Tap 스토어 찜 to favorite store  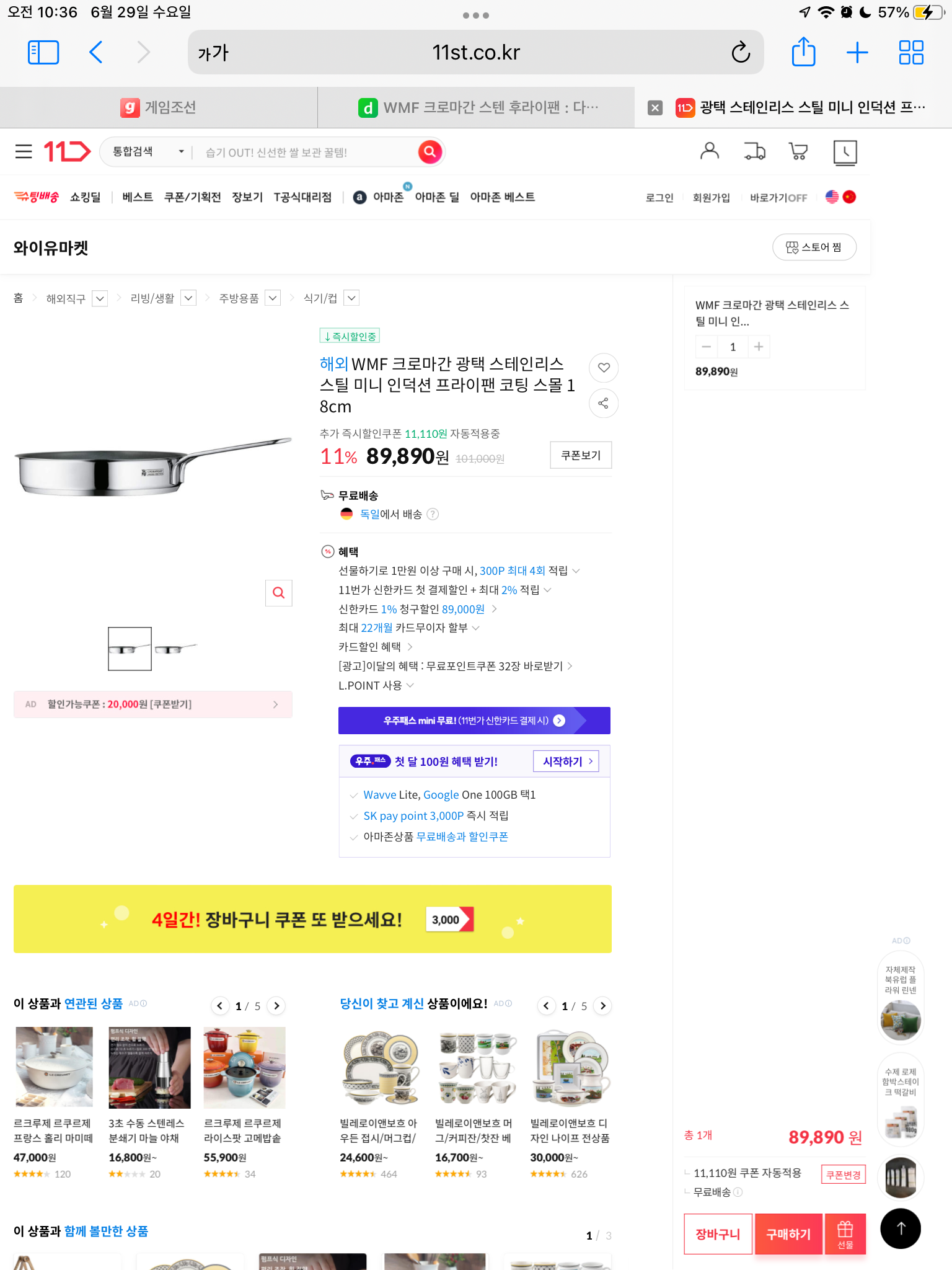(x=814, y=247)
